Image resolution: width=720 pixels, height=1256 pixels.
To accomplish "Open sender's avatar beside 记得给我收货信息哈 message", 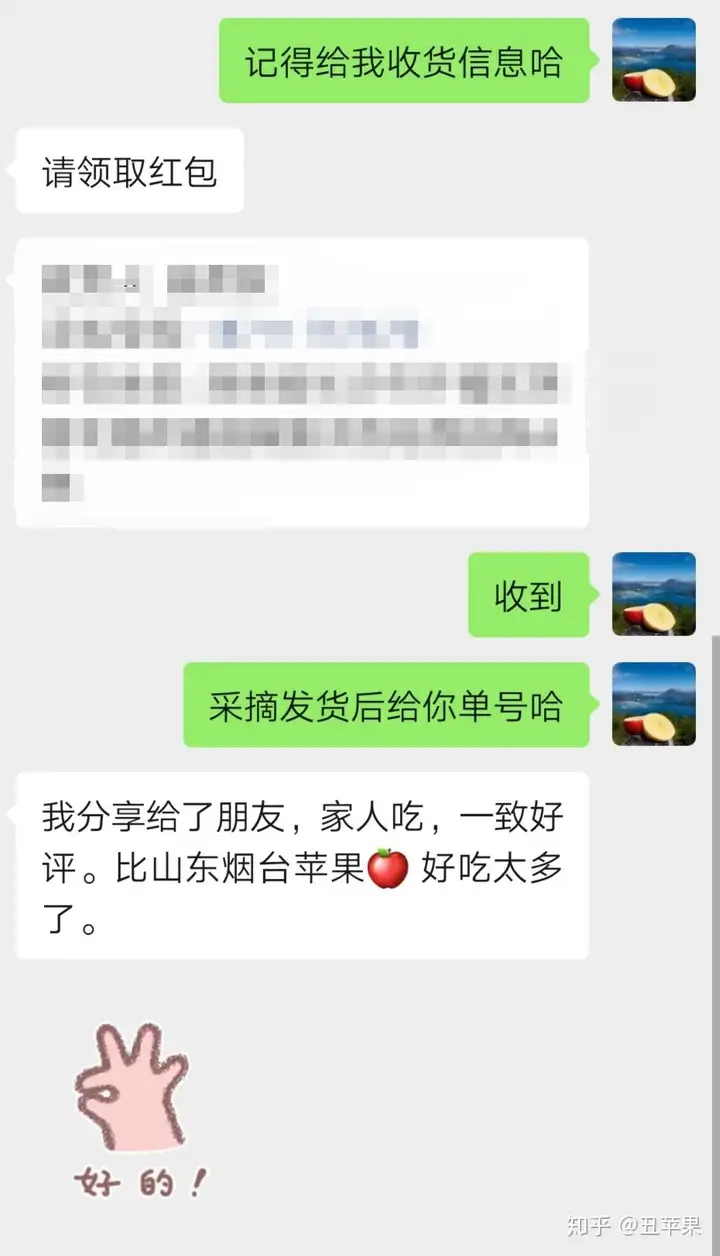I will (654, 59).
